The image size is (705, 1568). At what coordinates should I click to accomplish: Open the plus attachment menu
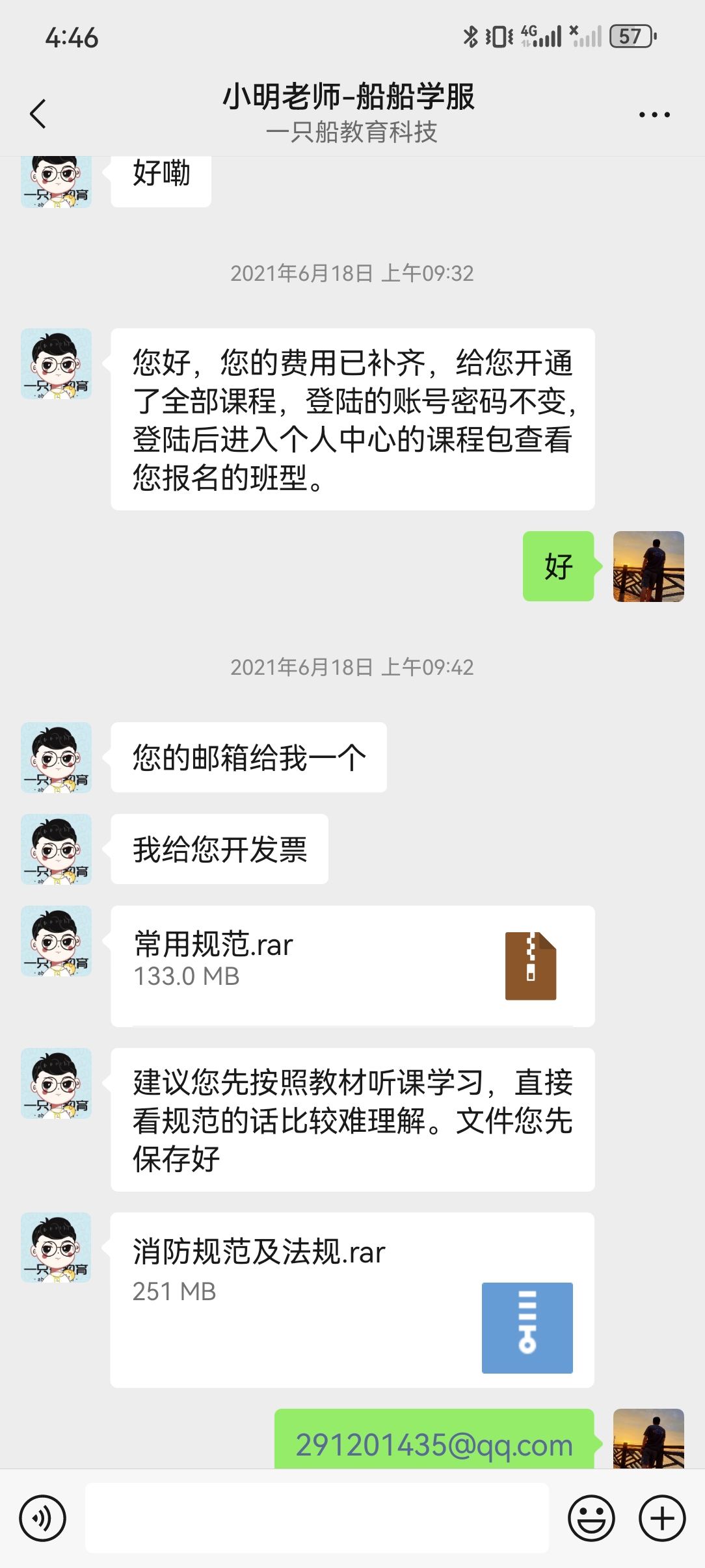click(662, 1519)
